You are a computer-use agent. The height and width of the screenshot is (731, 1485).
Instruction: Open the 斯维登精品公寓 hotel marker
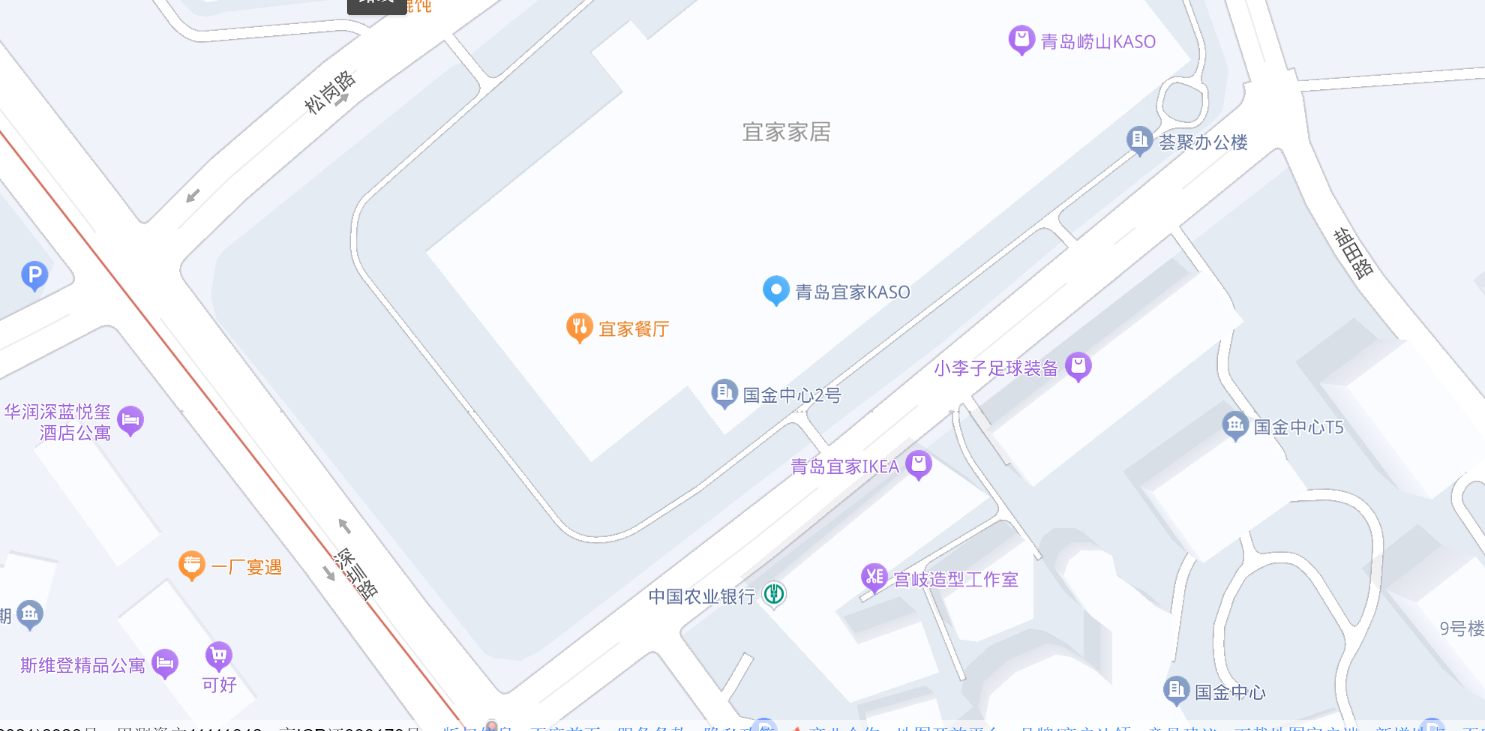pos(165,663)
